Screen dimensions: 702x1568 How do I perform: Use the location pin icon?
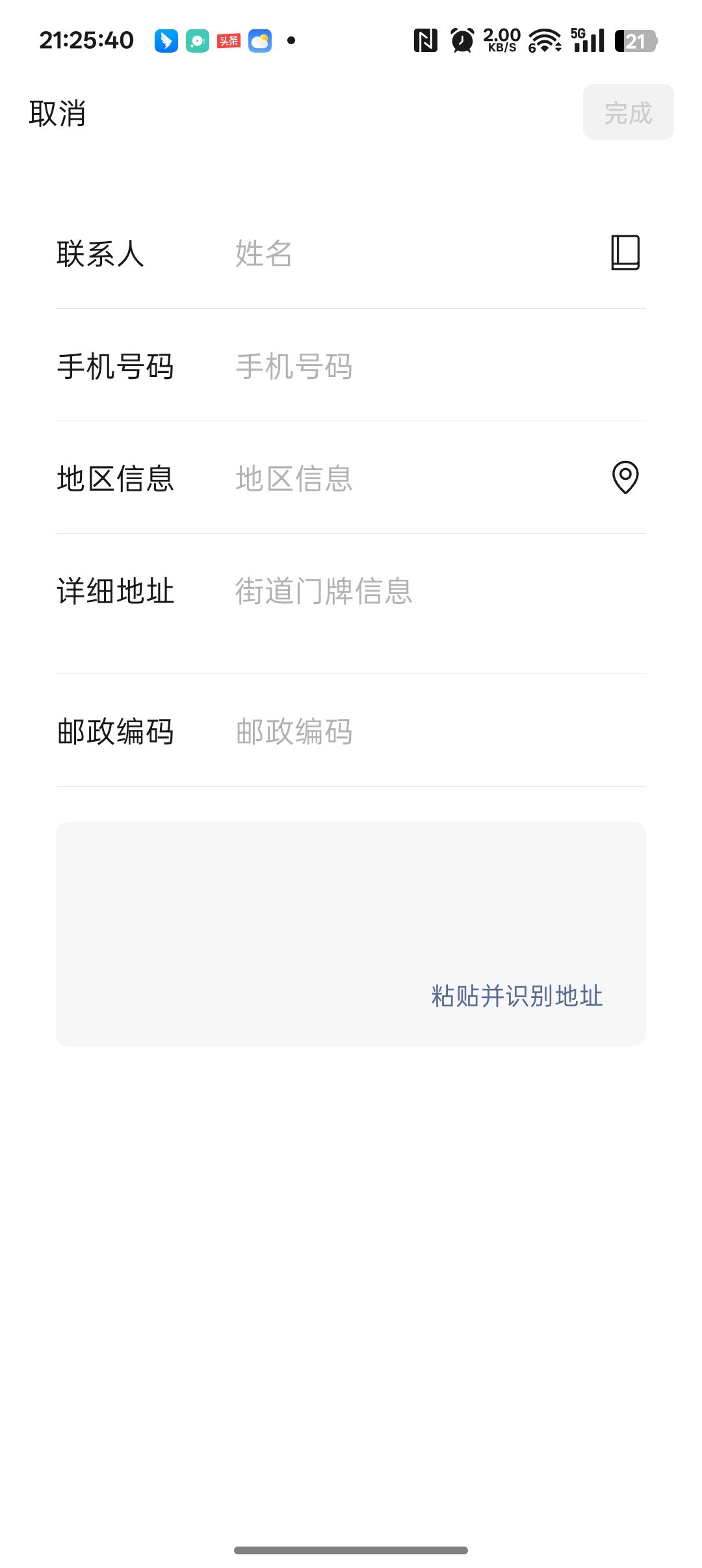point(625,478)
